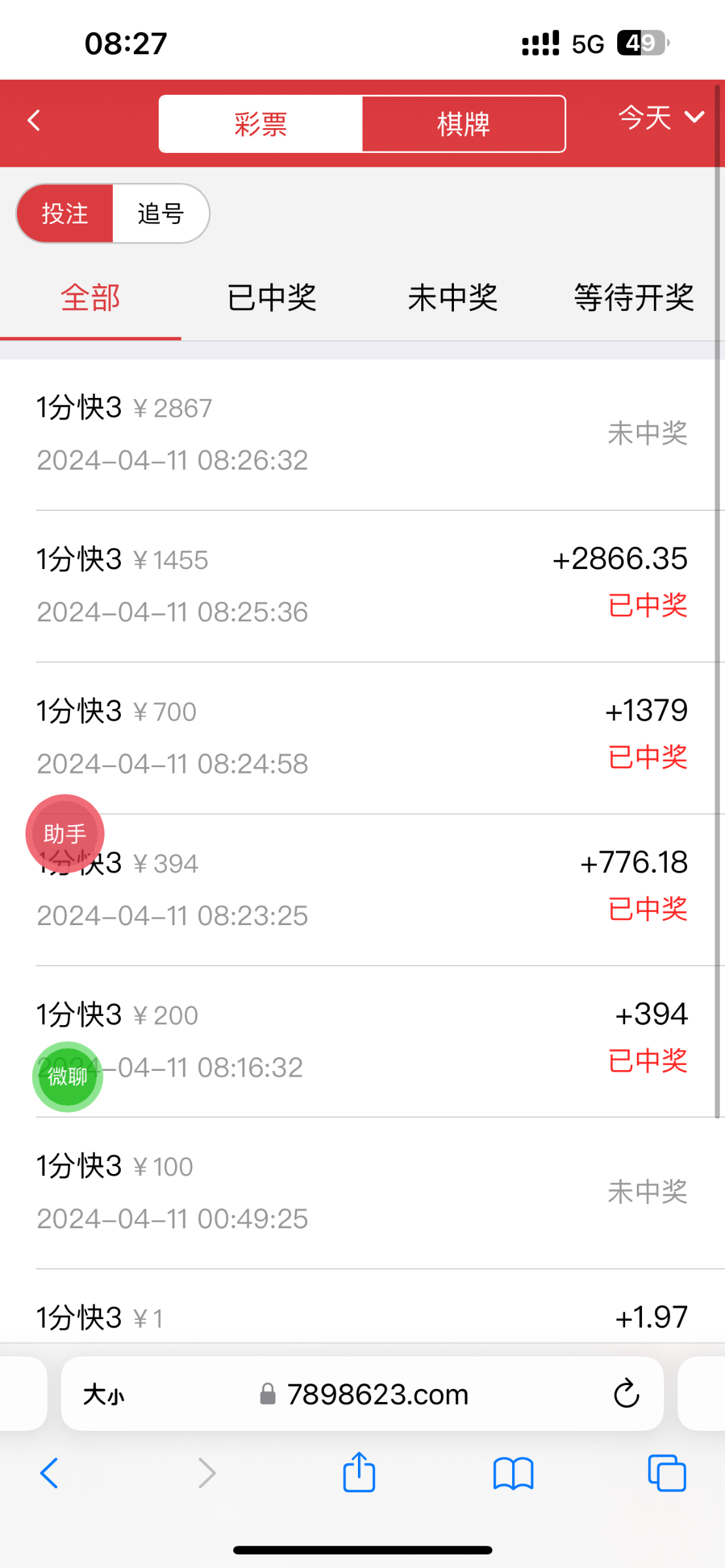The width and height of the screenshot is (725, 1568).
Task: Open the ¥100 bet from 00:49:25
Action: coord(362,1192)
